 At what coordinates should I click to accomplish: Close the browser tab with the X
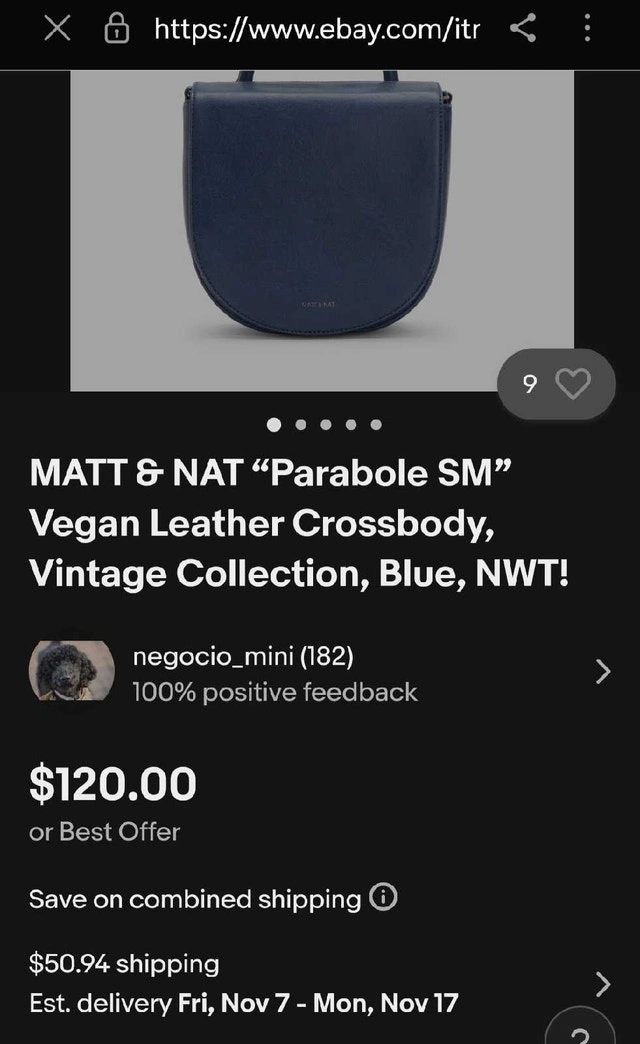tap(57, 30)
